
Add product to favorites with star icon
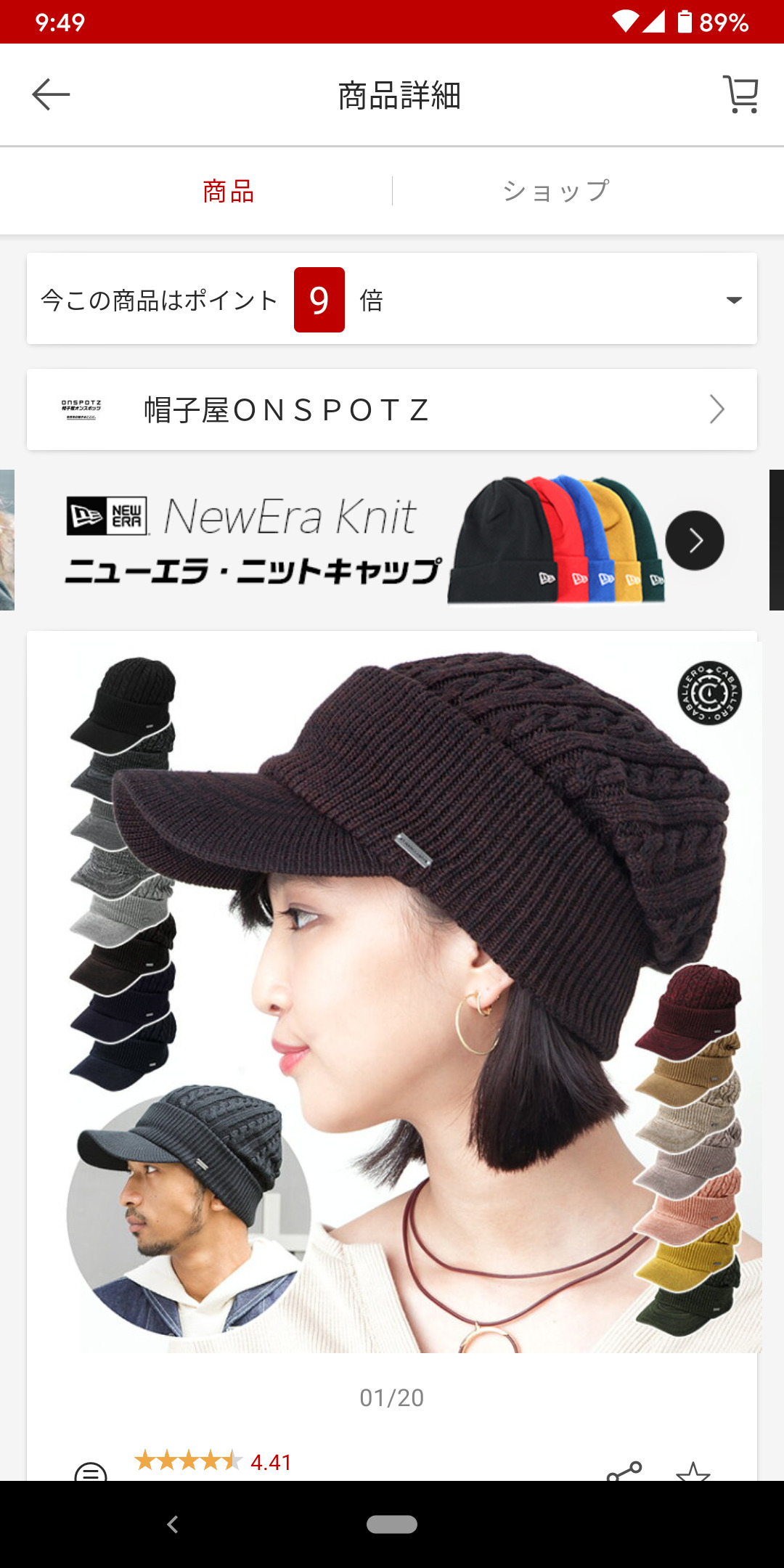[x=693, y=1471]
